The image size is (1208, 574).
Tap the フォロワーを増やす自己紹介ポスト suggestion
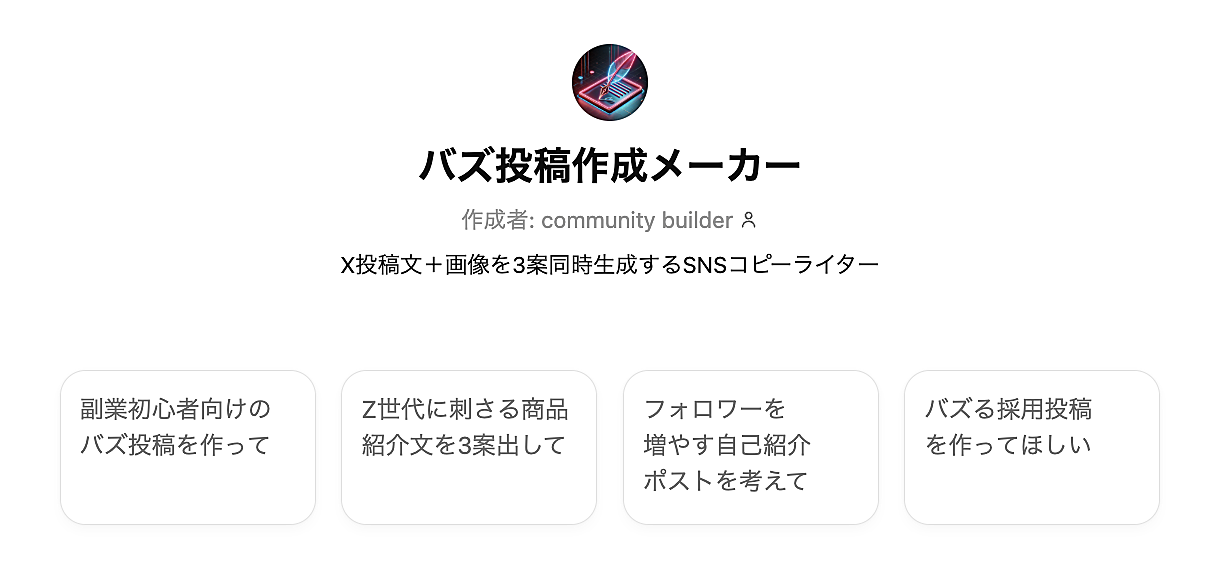click(750, 447)
